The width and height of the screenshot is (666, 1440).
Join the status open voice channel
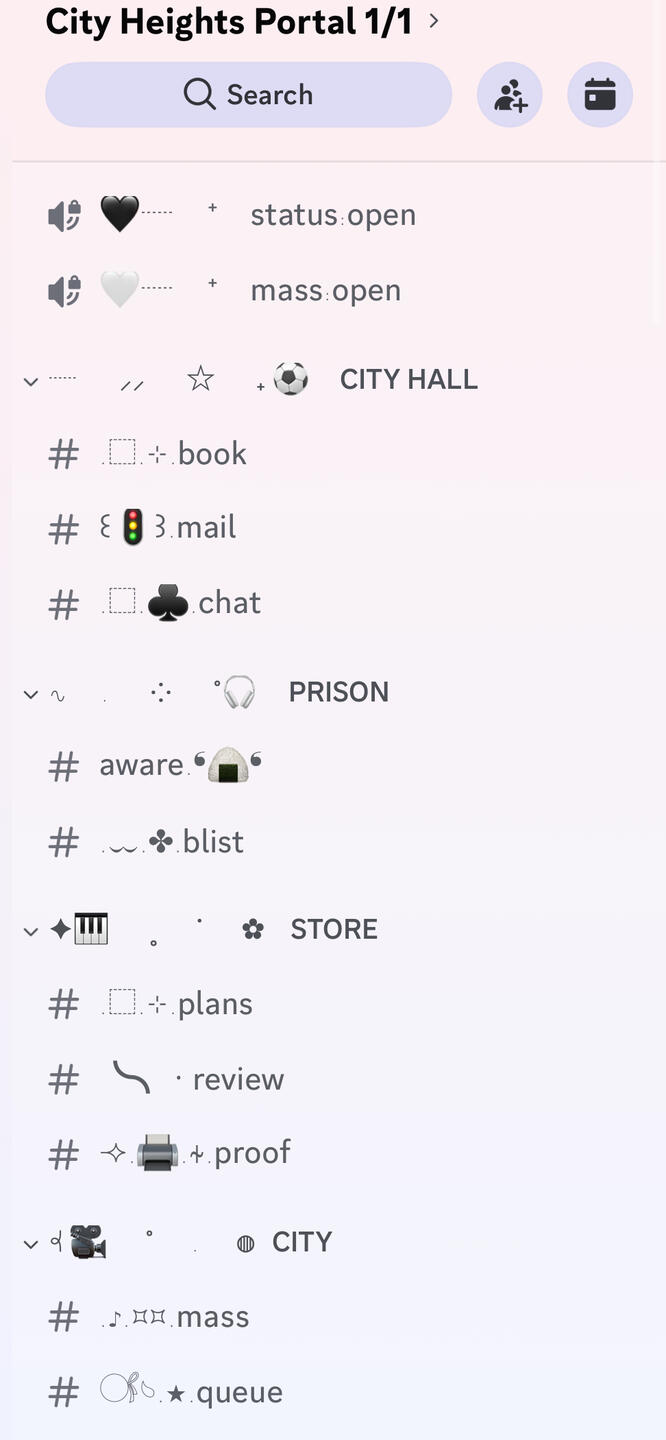point(332,215)
